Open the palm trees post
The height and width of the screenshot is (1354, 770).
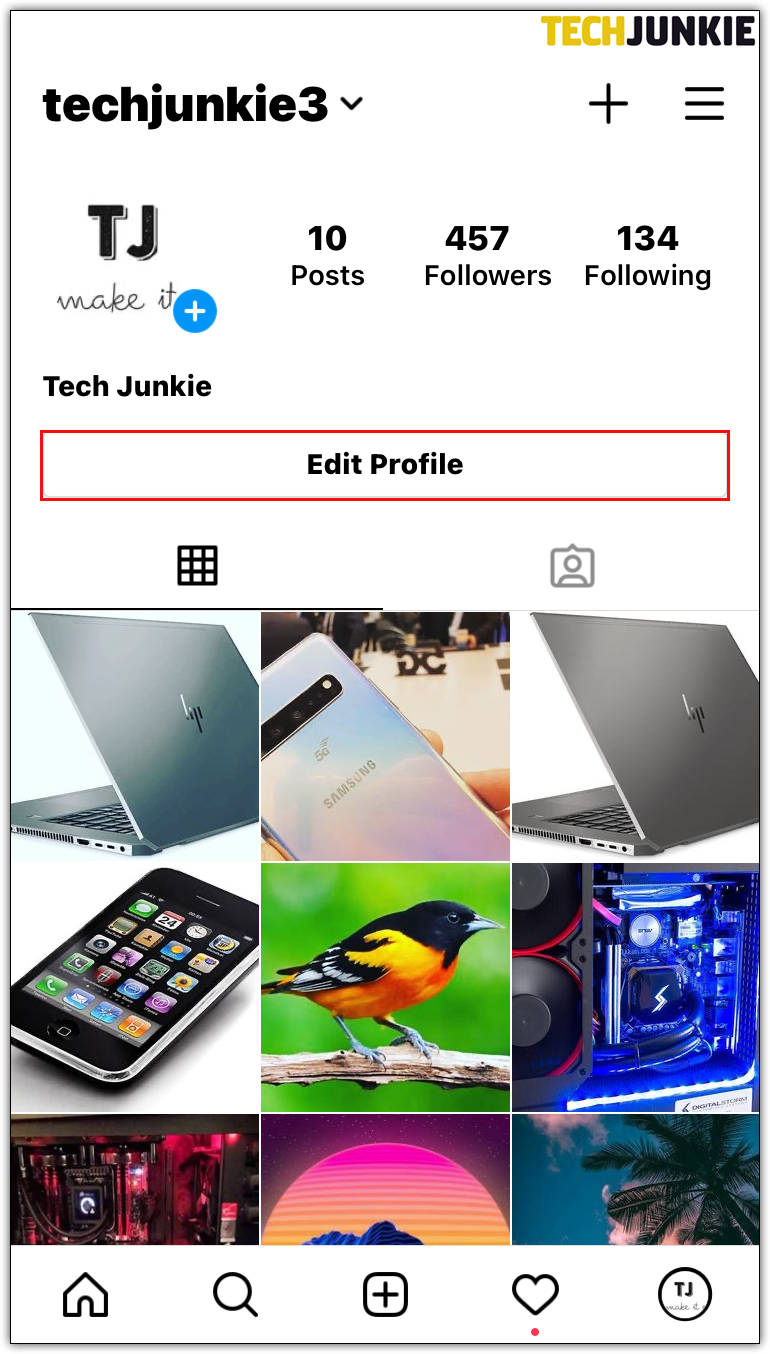(635, 1180)
